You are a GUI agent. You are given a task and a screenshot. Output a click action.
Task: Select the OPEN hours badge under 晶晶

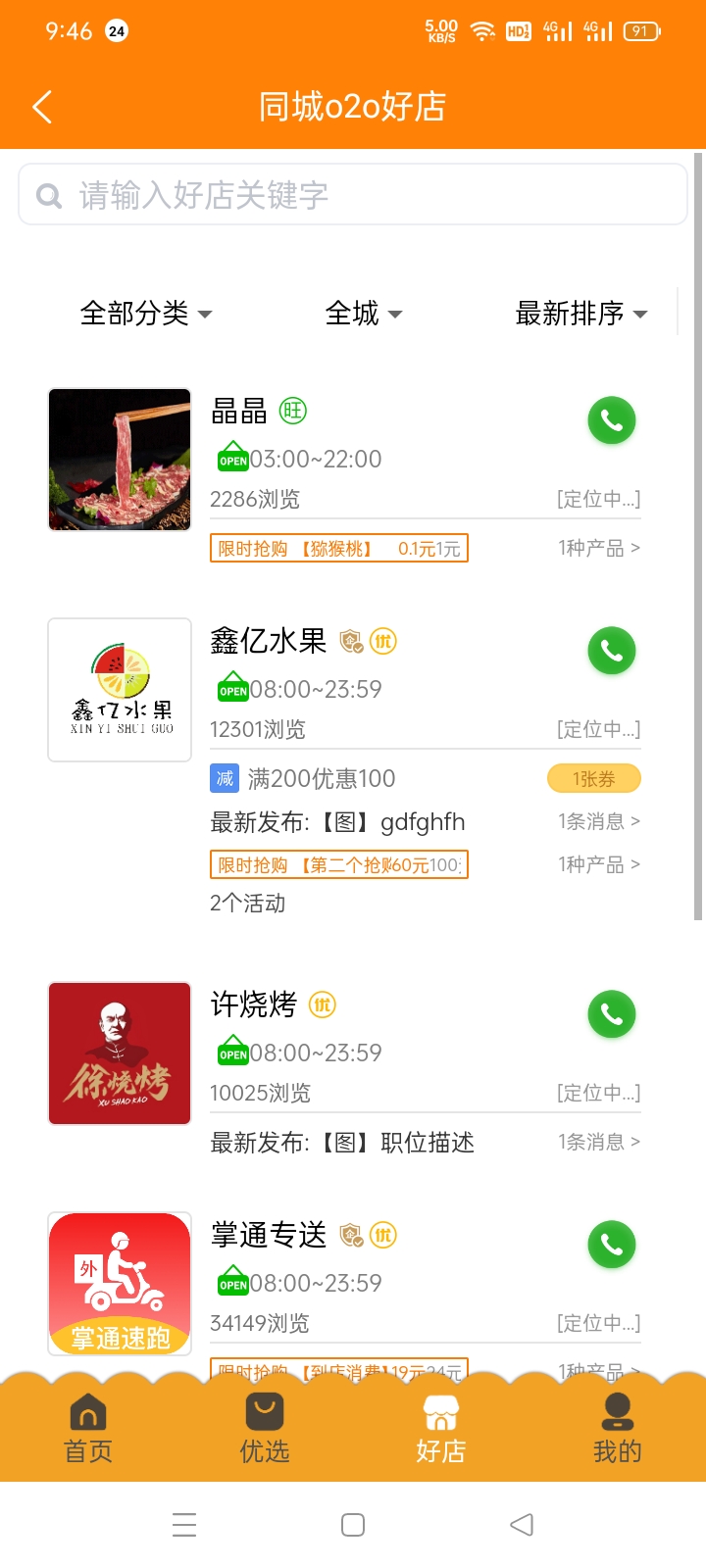click(x=231, y=457)
